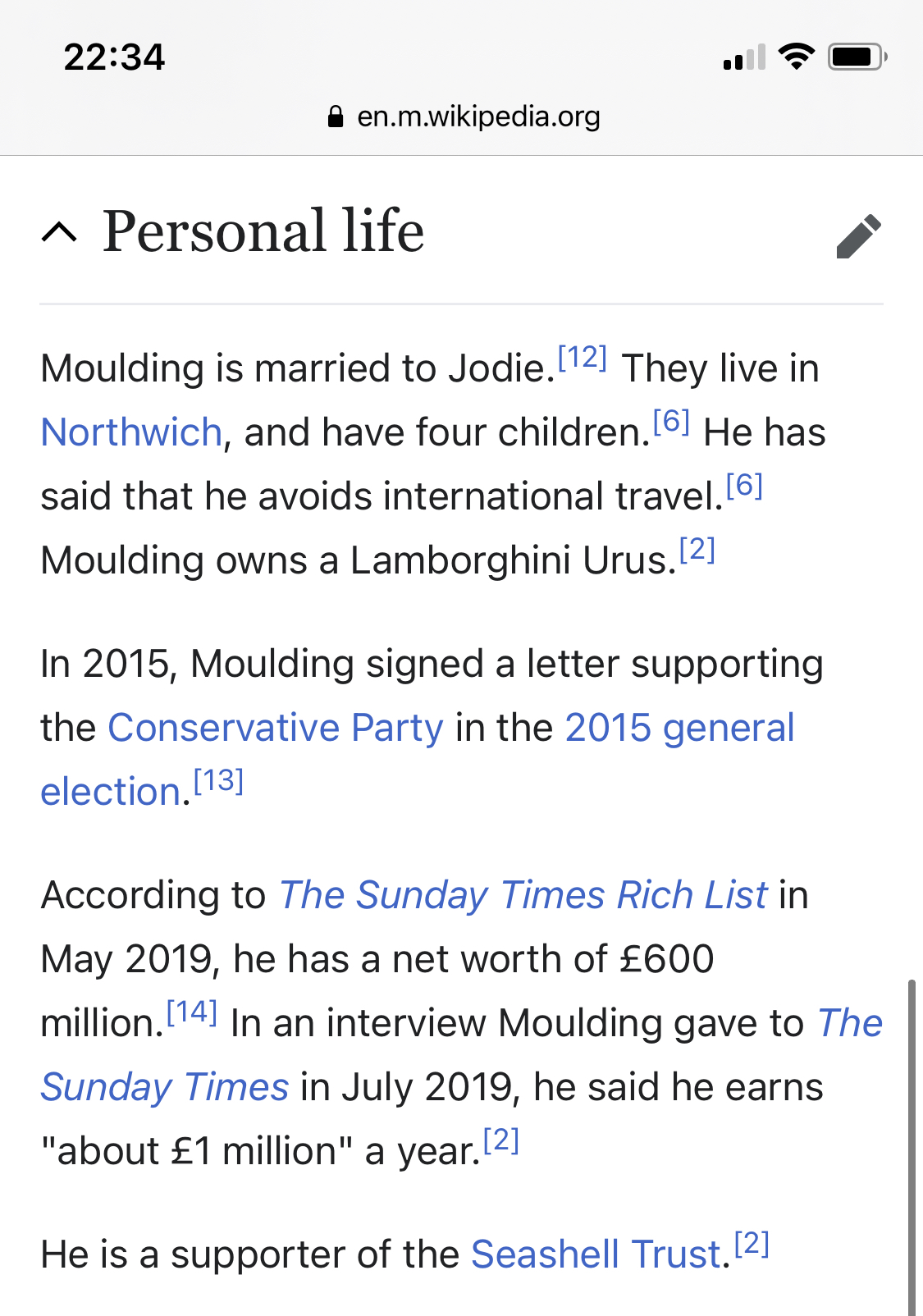This screenshot has width=923, height=1316.
Task: View citation 12 after Jodie
Action: pyautogui.click(x=582, y=358)
